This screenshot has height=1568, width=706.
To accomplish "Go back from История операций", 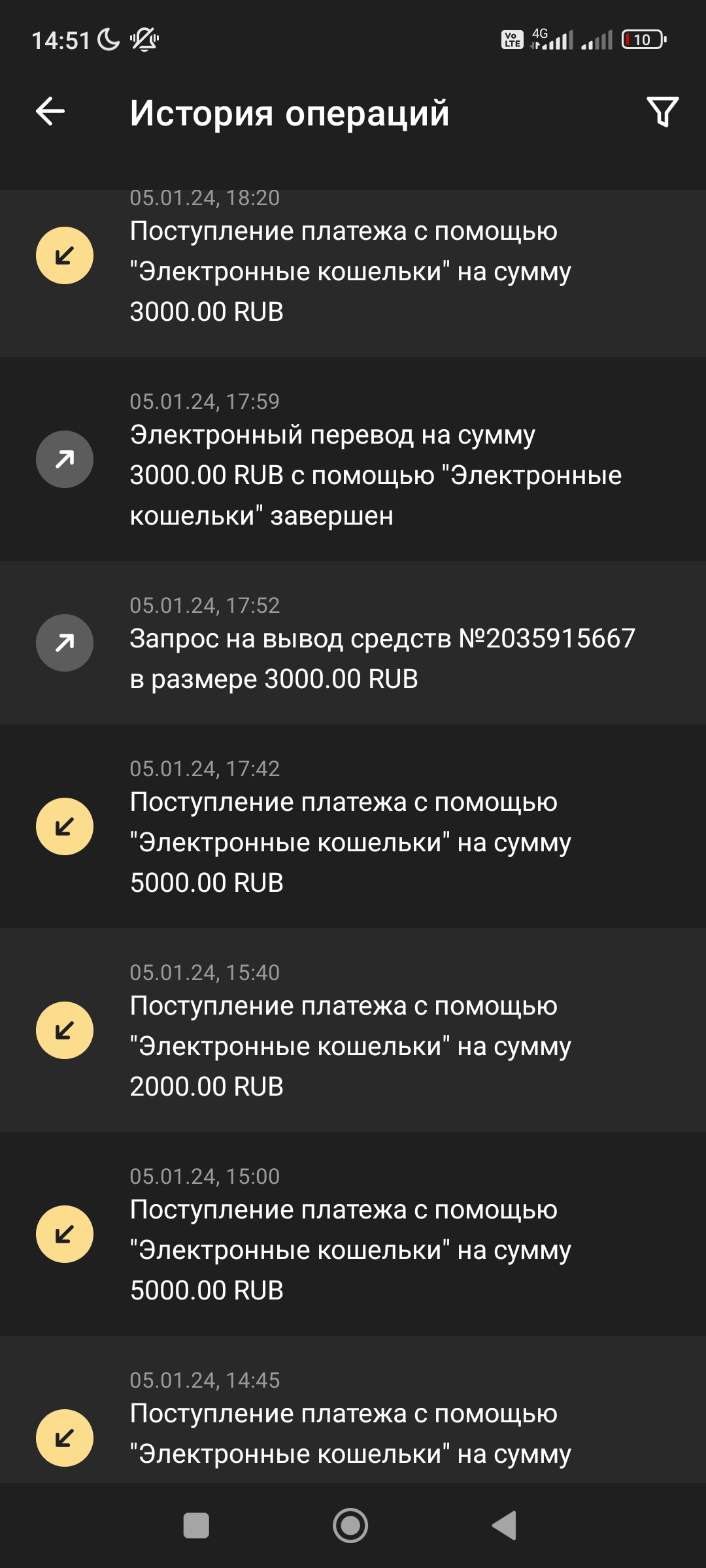I will pos(50,112).
